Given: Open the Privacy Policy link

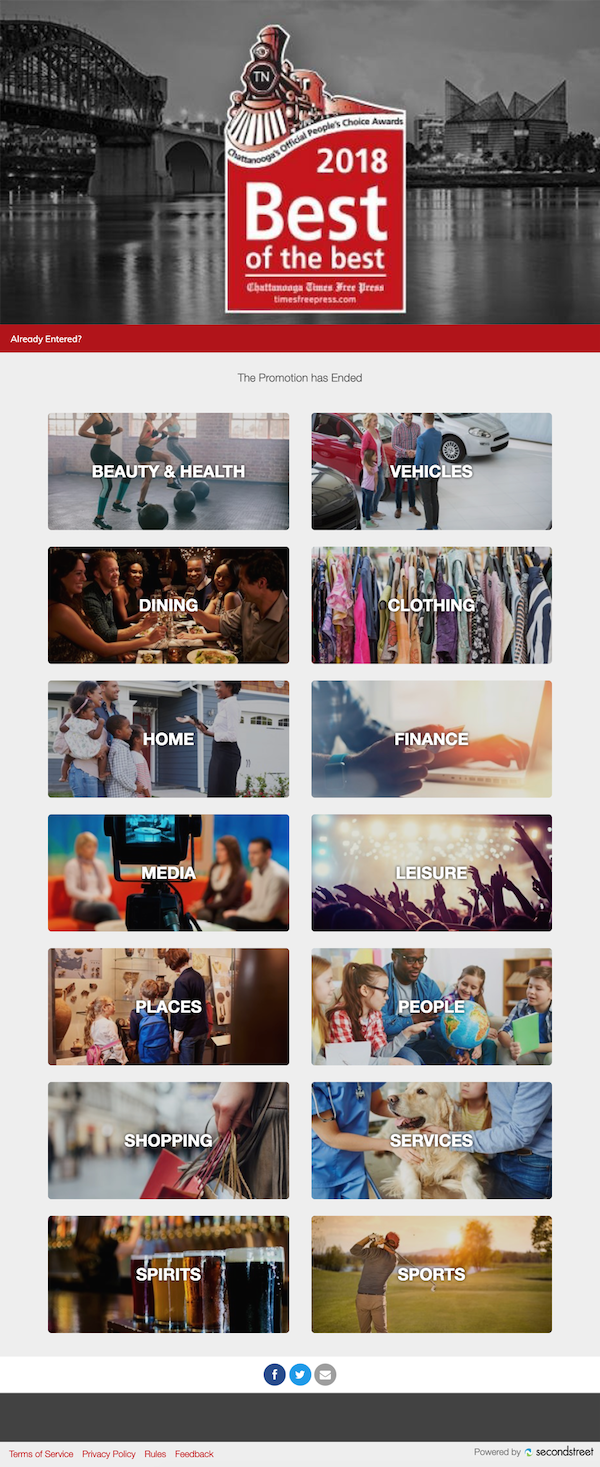Looking at the screenshot, I should pyautogui.click(x=109, y=1454).
